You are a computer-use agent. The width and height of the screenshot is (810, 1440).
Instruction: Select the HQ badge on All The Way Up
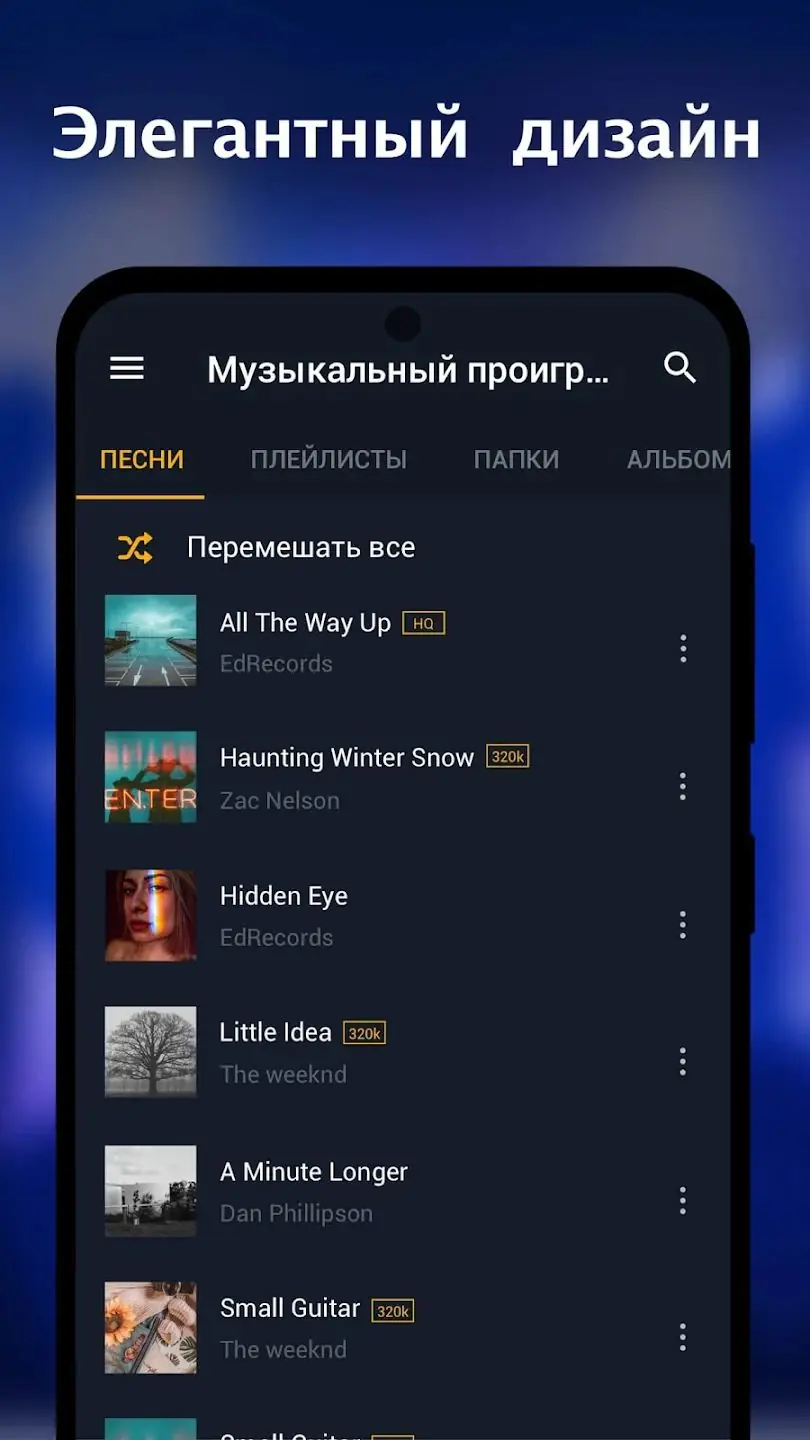coord(423,622)
